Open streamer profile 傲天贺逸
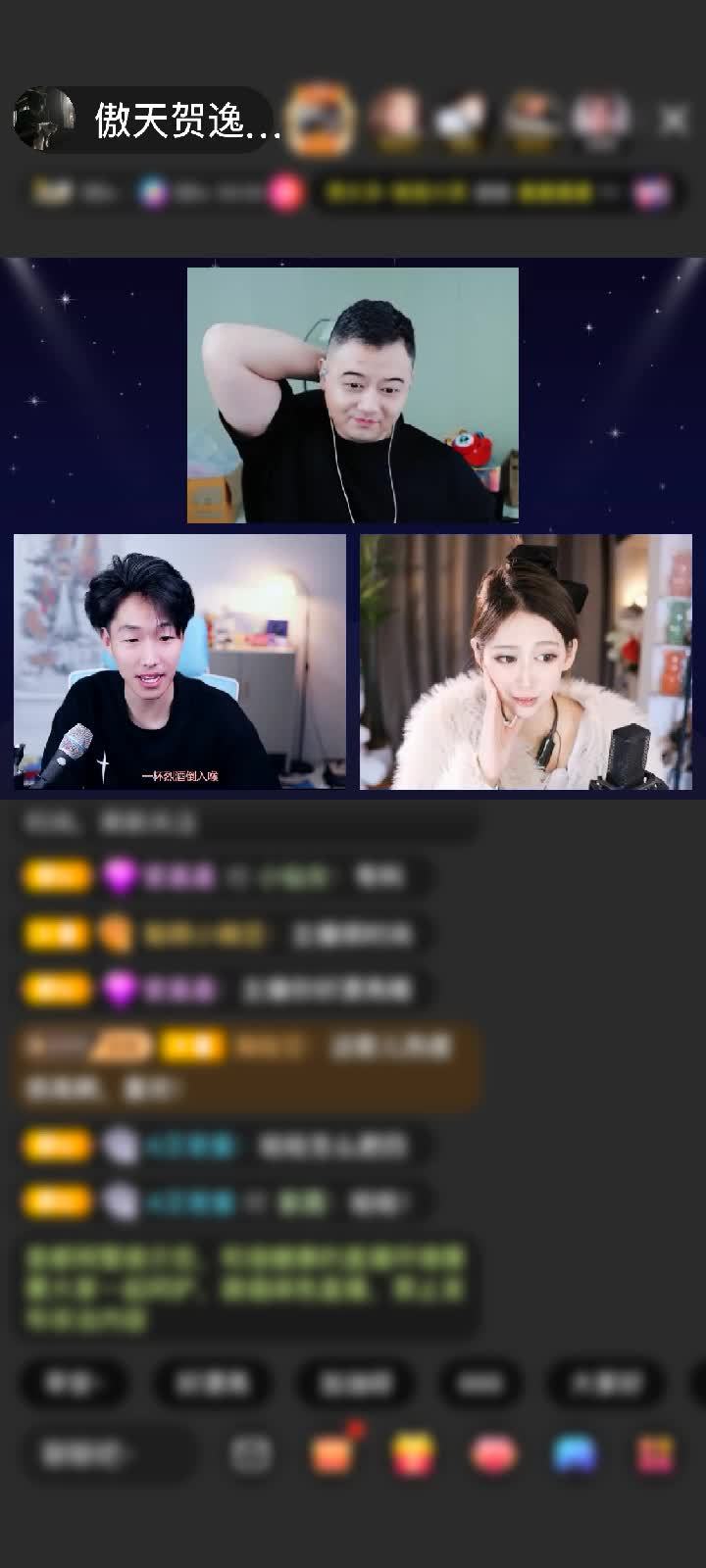This screenshot has width=706, height=1568. point(147,120)
